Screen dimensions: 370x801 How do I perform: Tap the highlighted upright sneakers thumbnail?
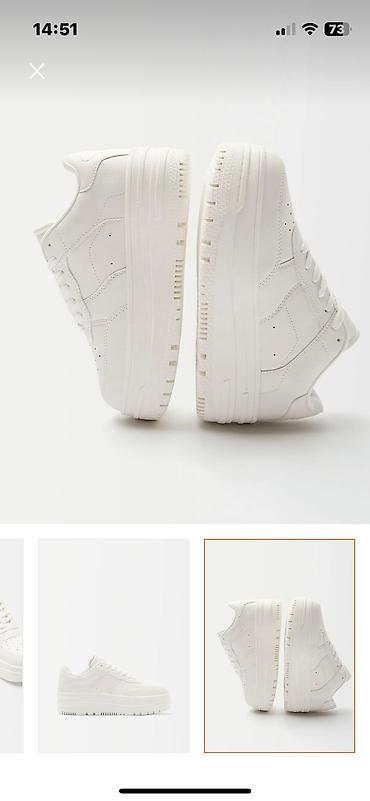tap(280, 646)
